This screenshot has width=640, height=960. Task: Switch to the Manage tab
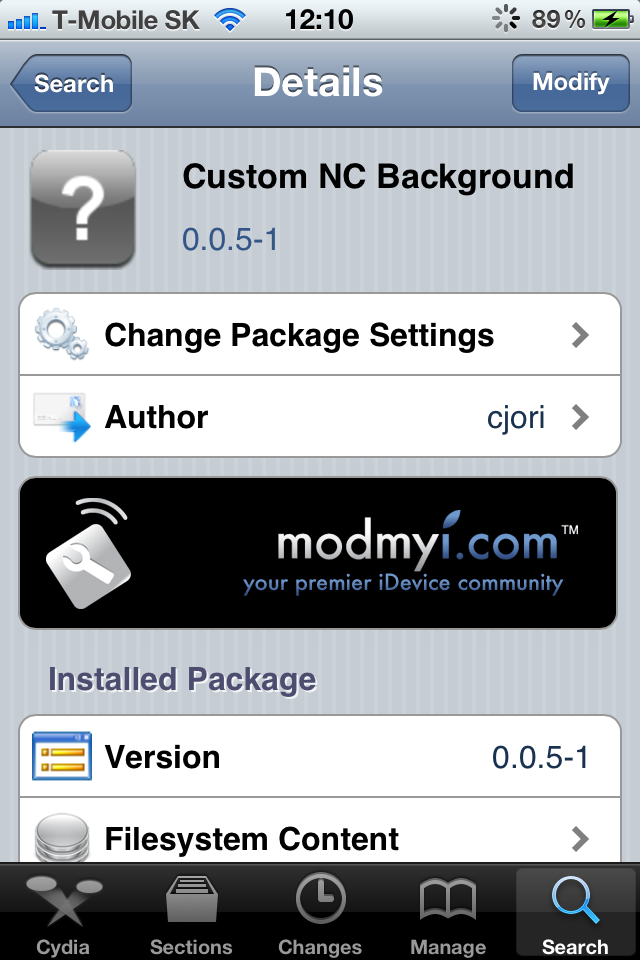[447, 912]
